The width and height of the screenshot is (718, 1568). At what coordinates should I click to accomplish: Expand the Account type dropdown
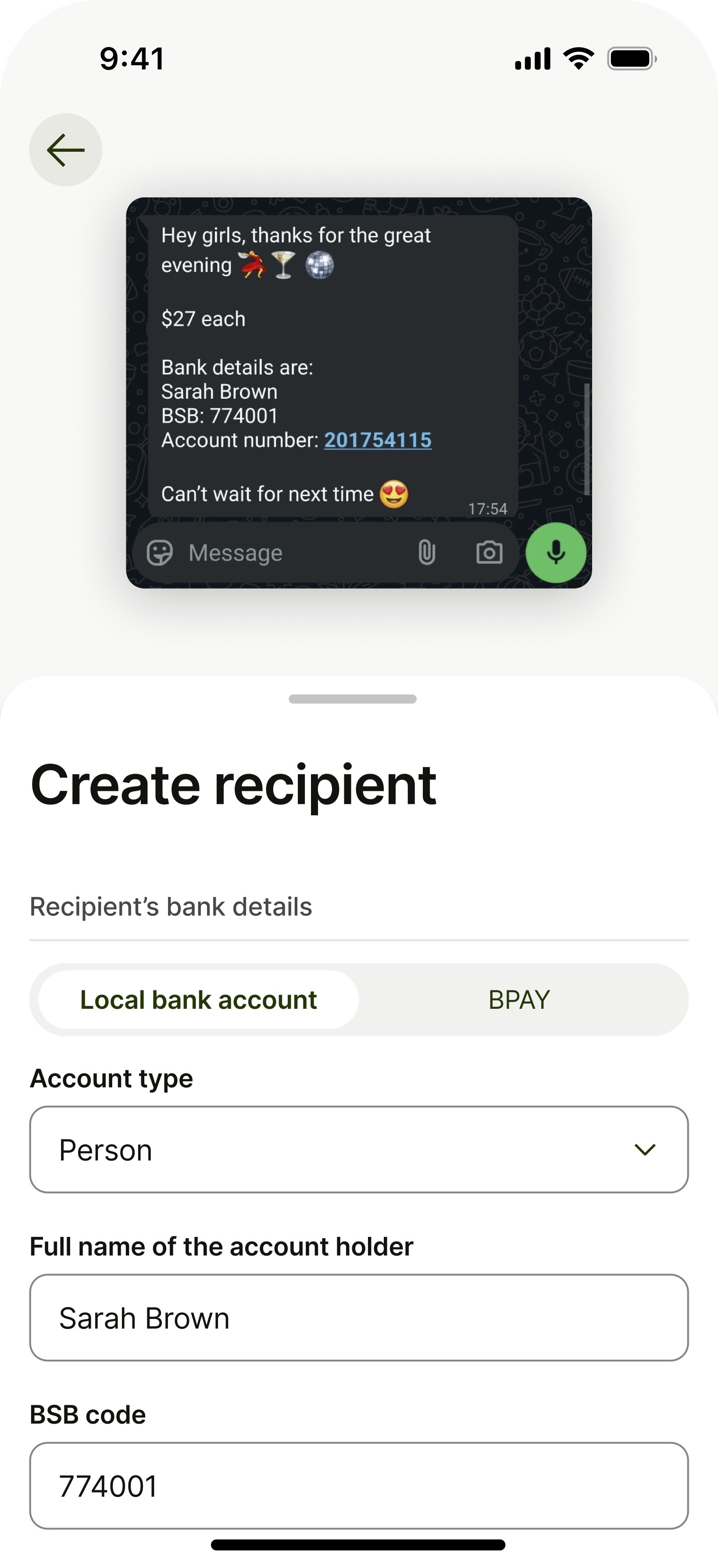coord(358,1149)
